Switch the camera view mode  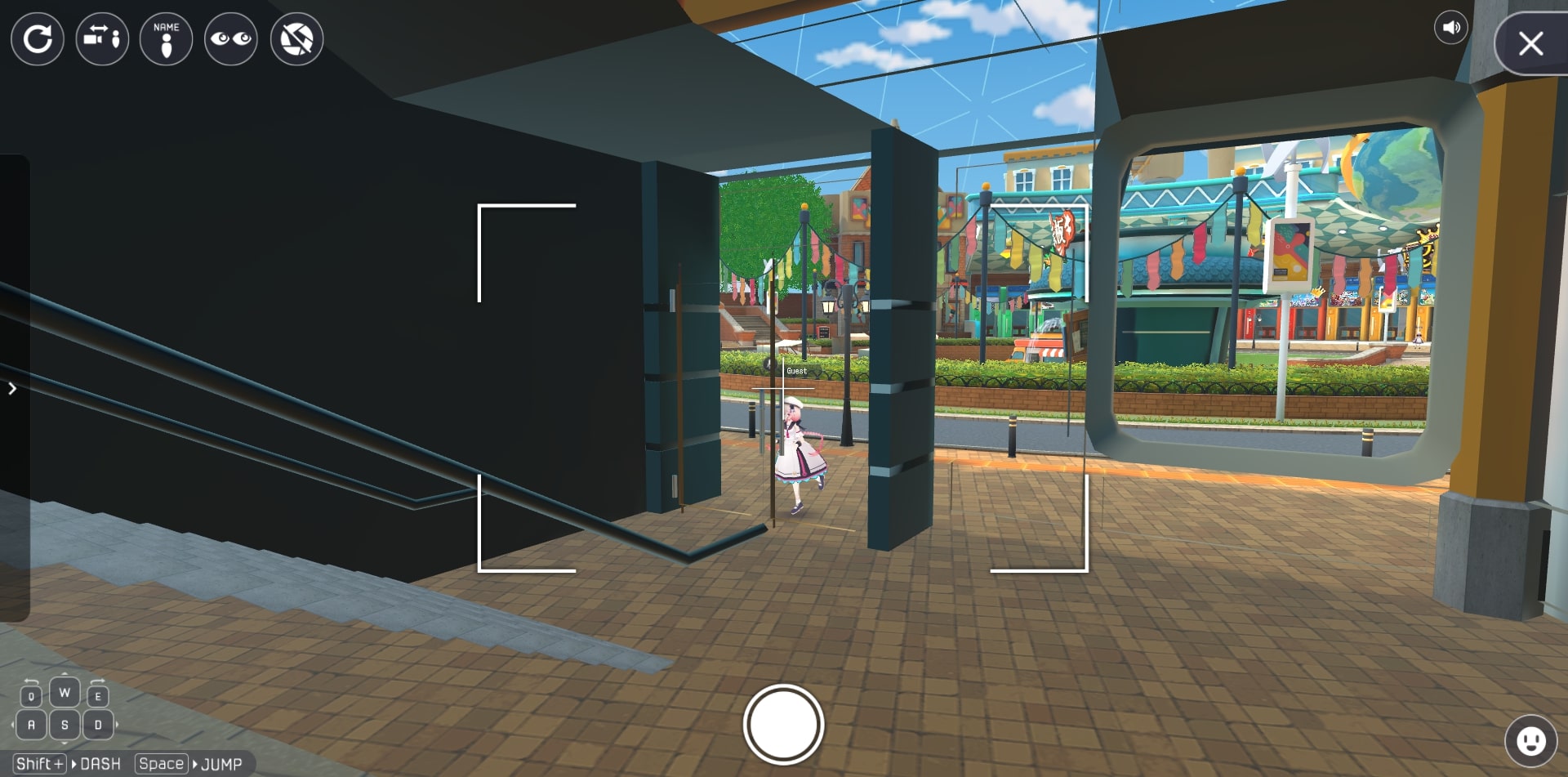pos(102,38)
